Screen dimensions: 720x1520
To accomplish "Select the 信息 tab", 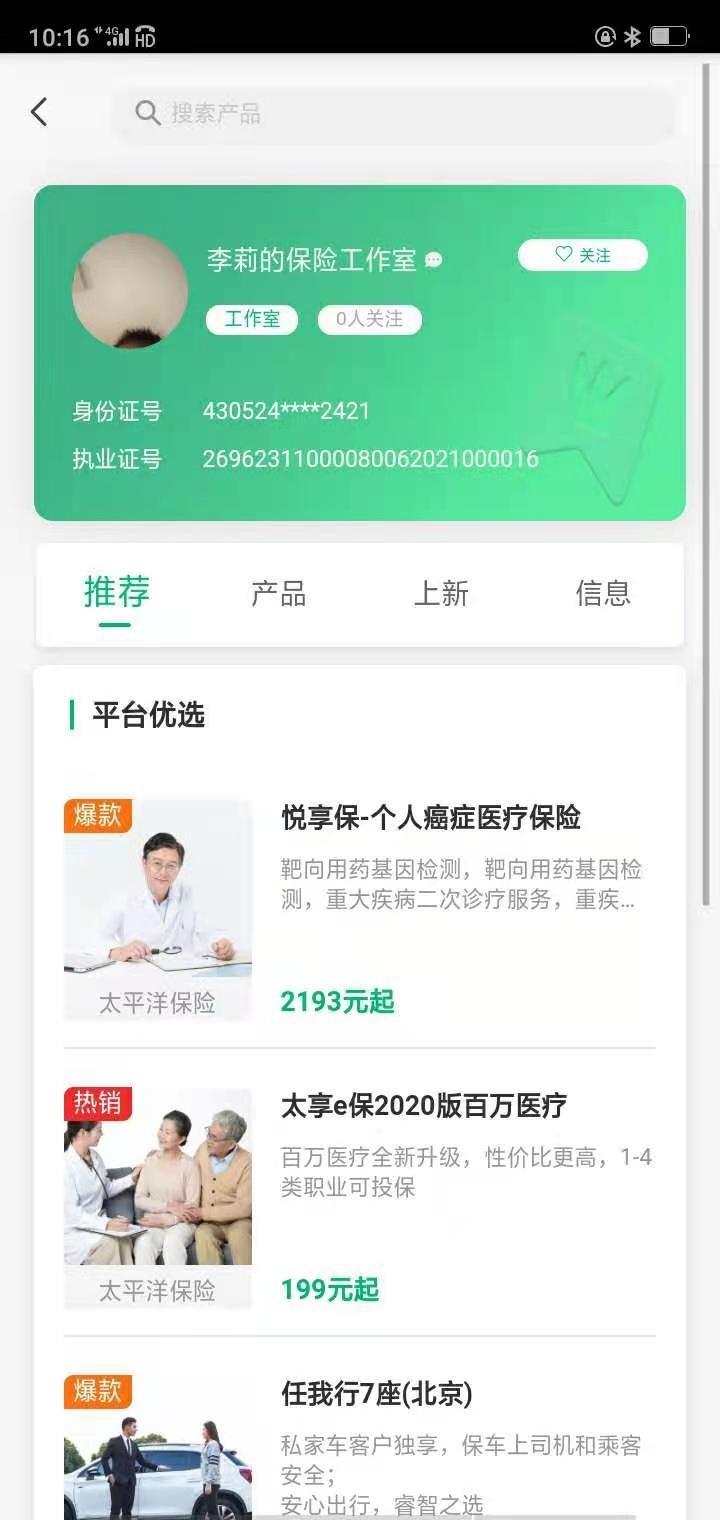I will (x=603, y=594).
